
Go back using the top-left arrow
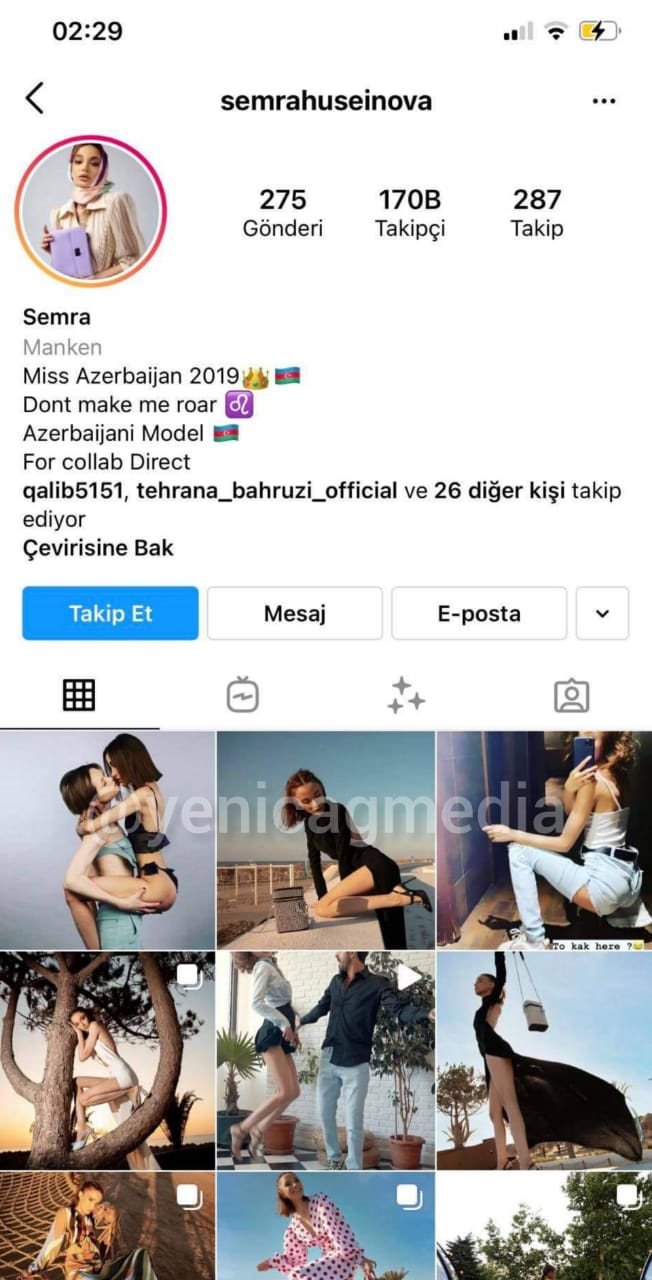(x=35, y=98)
